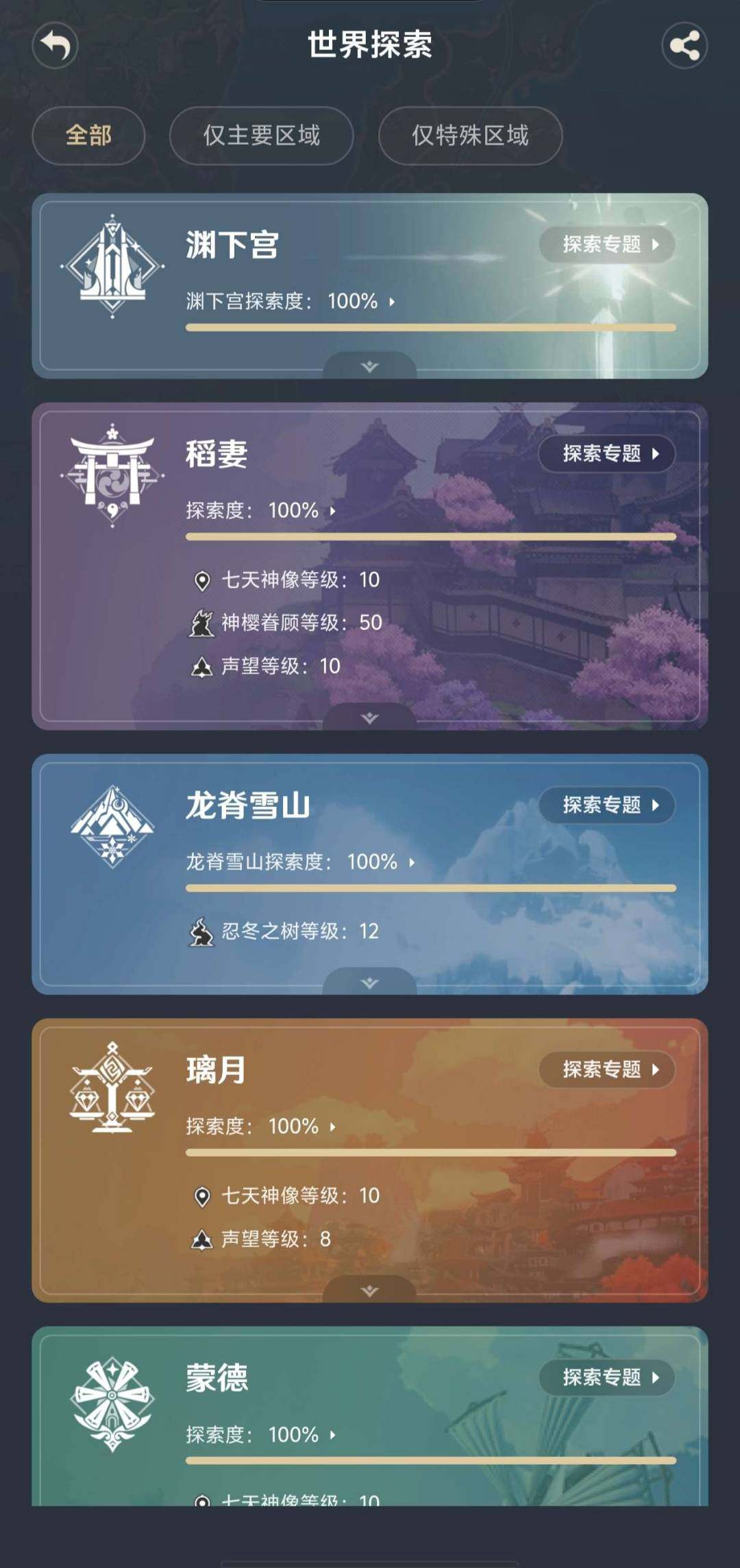Open 渊下宫探索度 percentage breakdown arrow
This screenshot has width=740, height=1568.
[x=391, y=300]
